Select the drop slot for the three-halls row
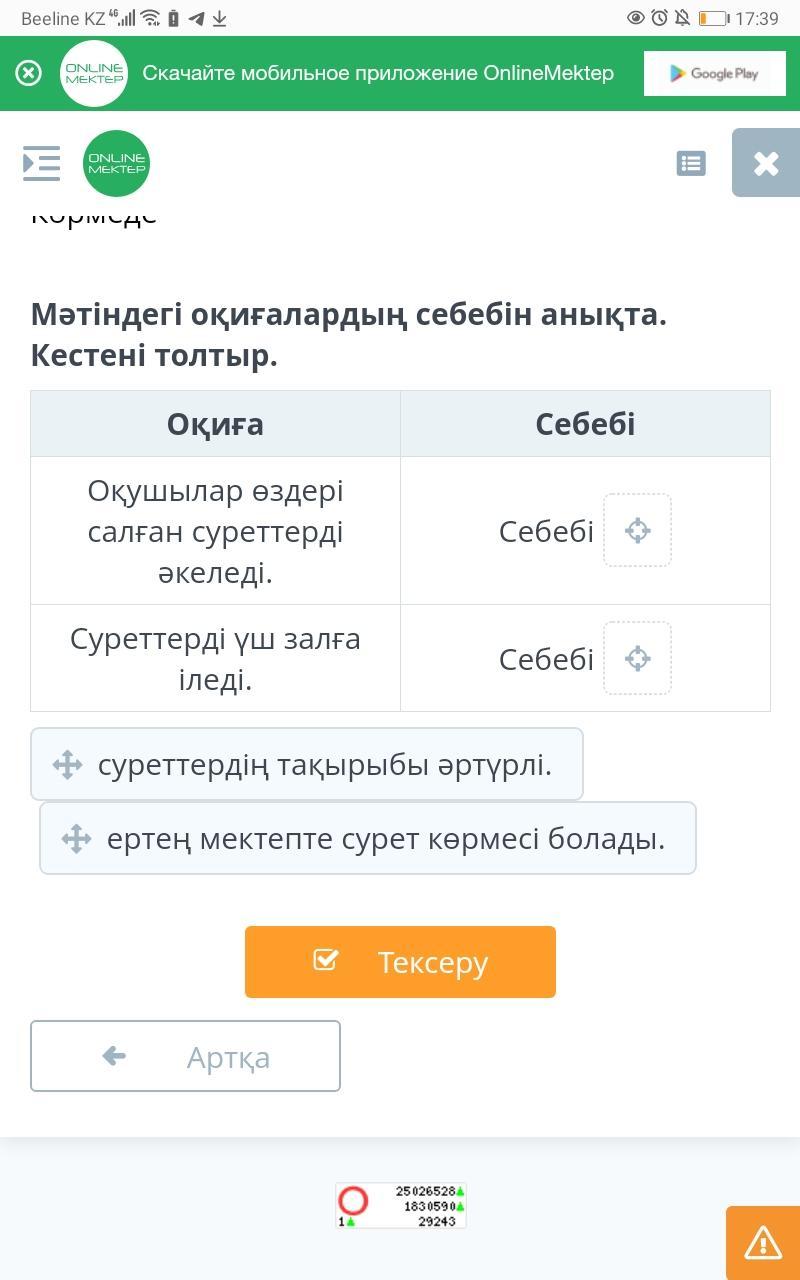 click(x=637, y=658)
